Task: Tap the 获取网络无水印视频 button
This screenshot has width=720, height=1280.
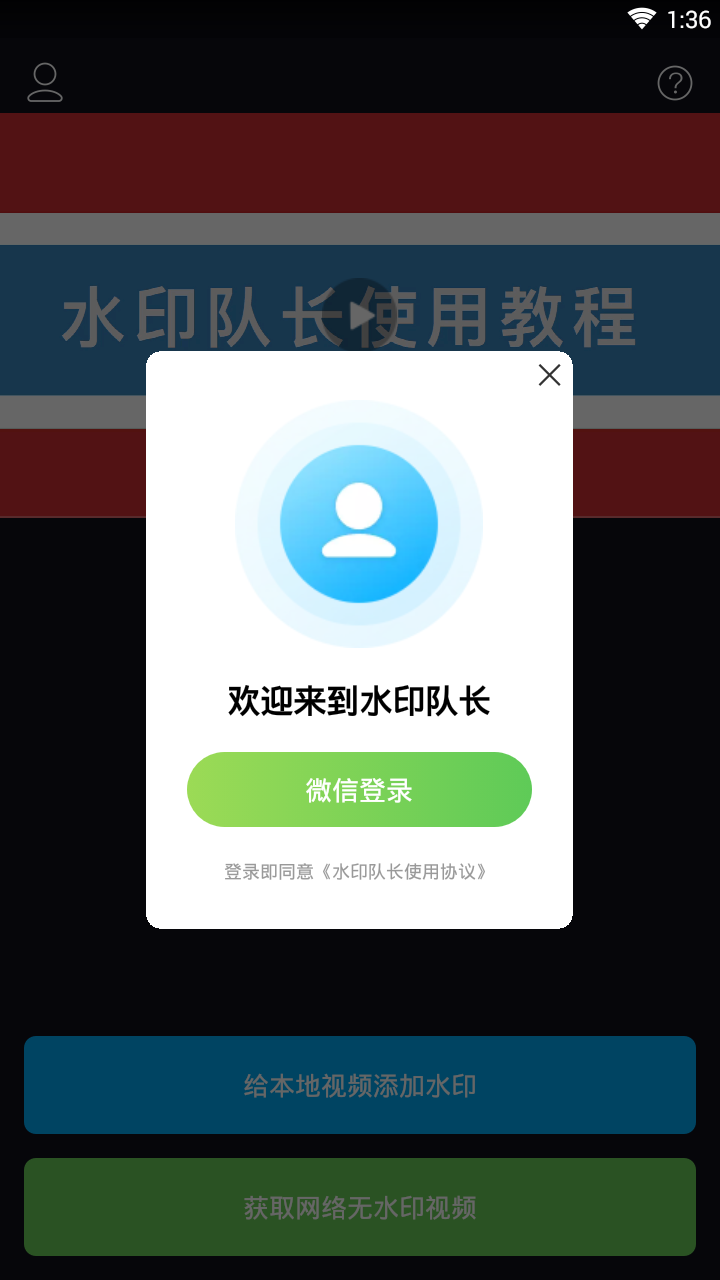Action: tap(359, 1207)
